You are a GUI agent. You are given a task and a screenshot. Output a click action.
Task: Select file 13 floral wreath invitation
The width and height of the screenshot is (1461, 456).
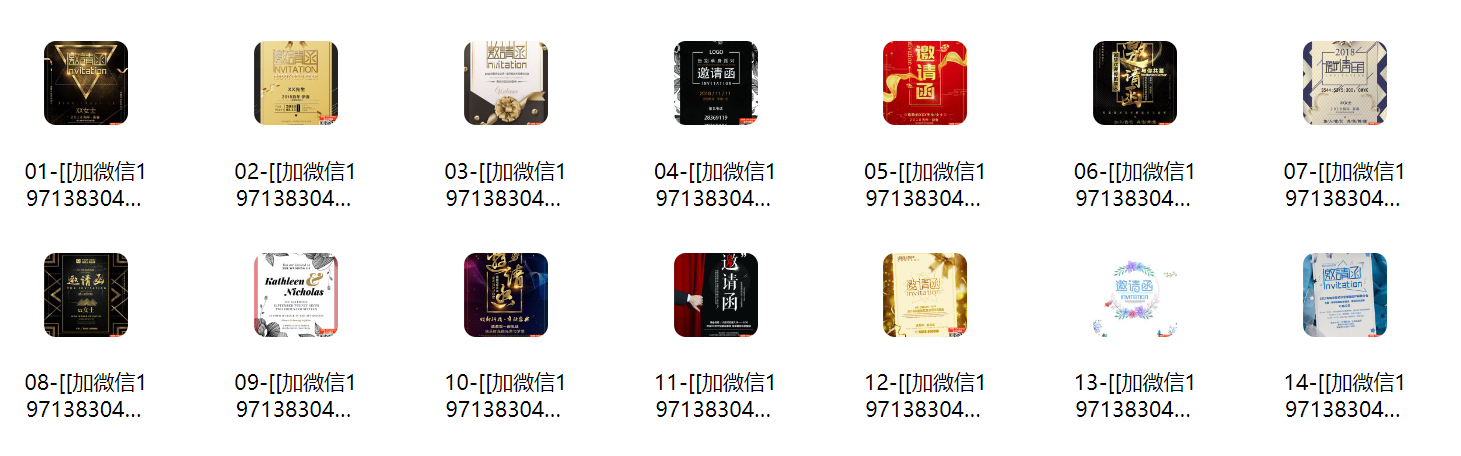[1135, 295]
